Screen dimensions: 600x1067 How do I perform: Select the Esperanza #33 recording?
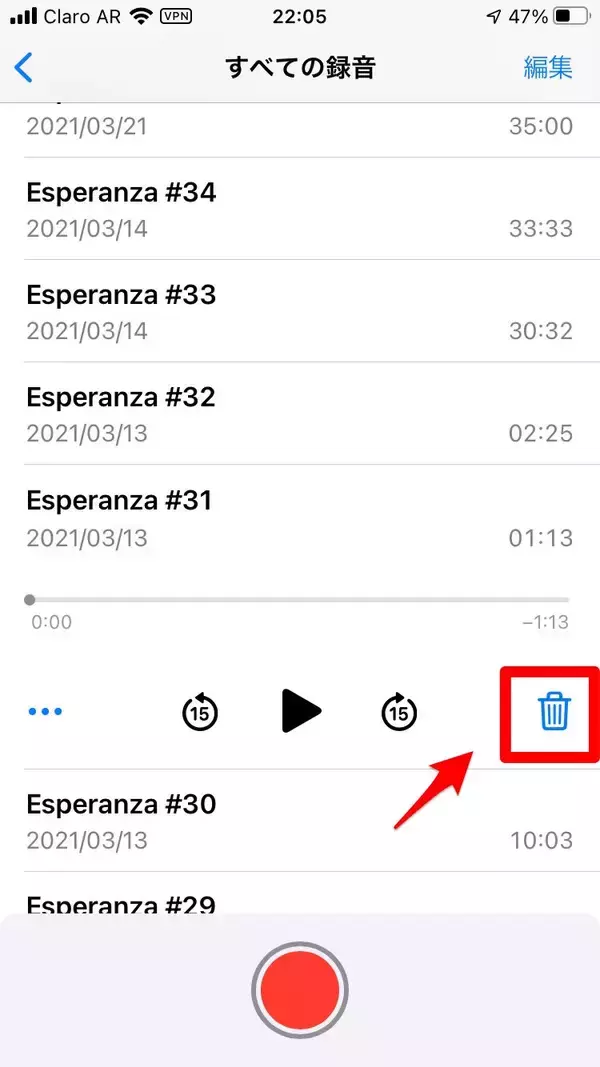[300, 312]
